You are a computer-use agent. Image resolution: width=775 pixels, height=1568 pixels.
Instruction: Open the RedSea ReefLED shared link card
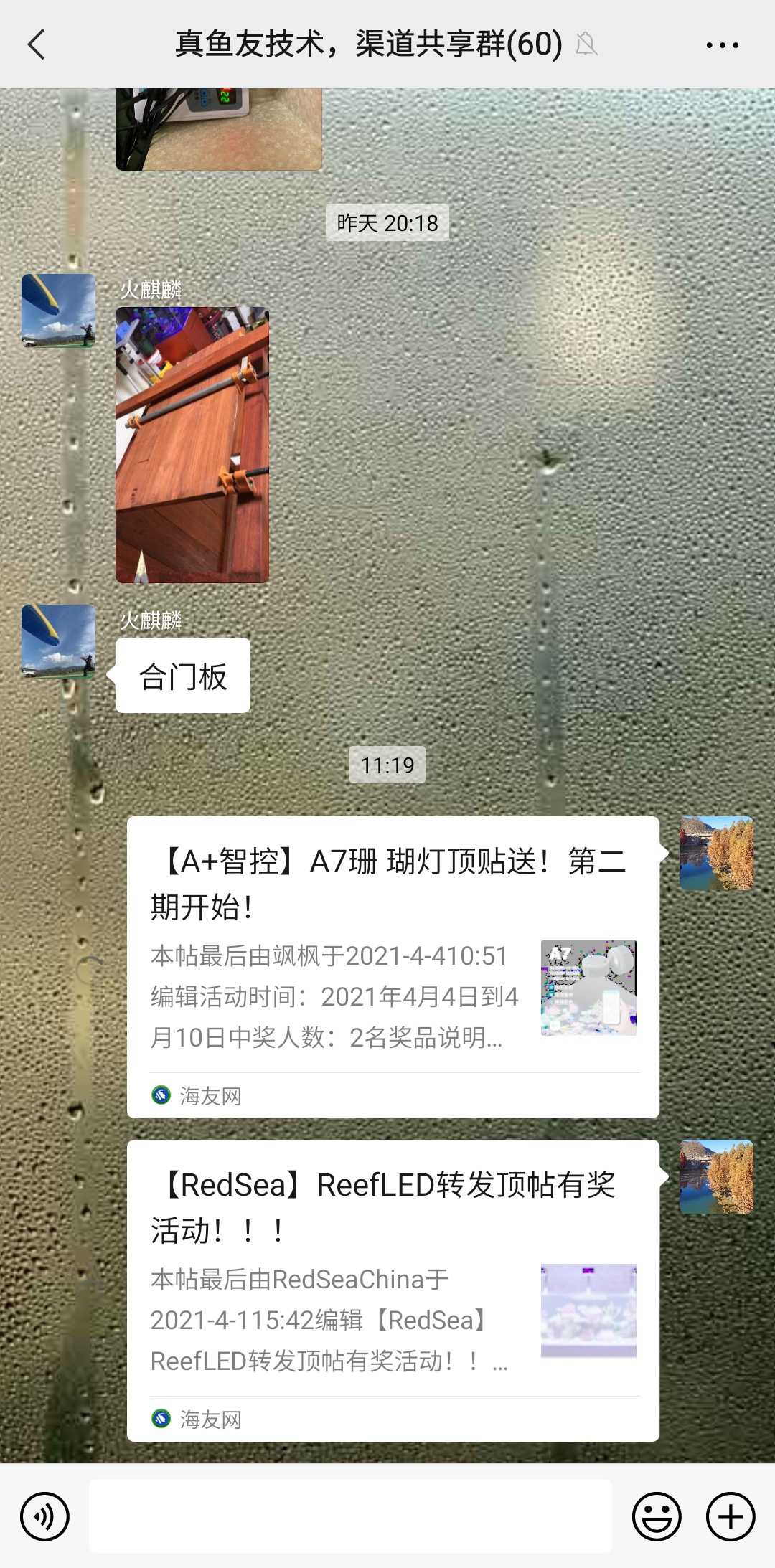pos(393,1290)
